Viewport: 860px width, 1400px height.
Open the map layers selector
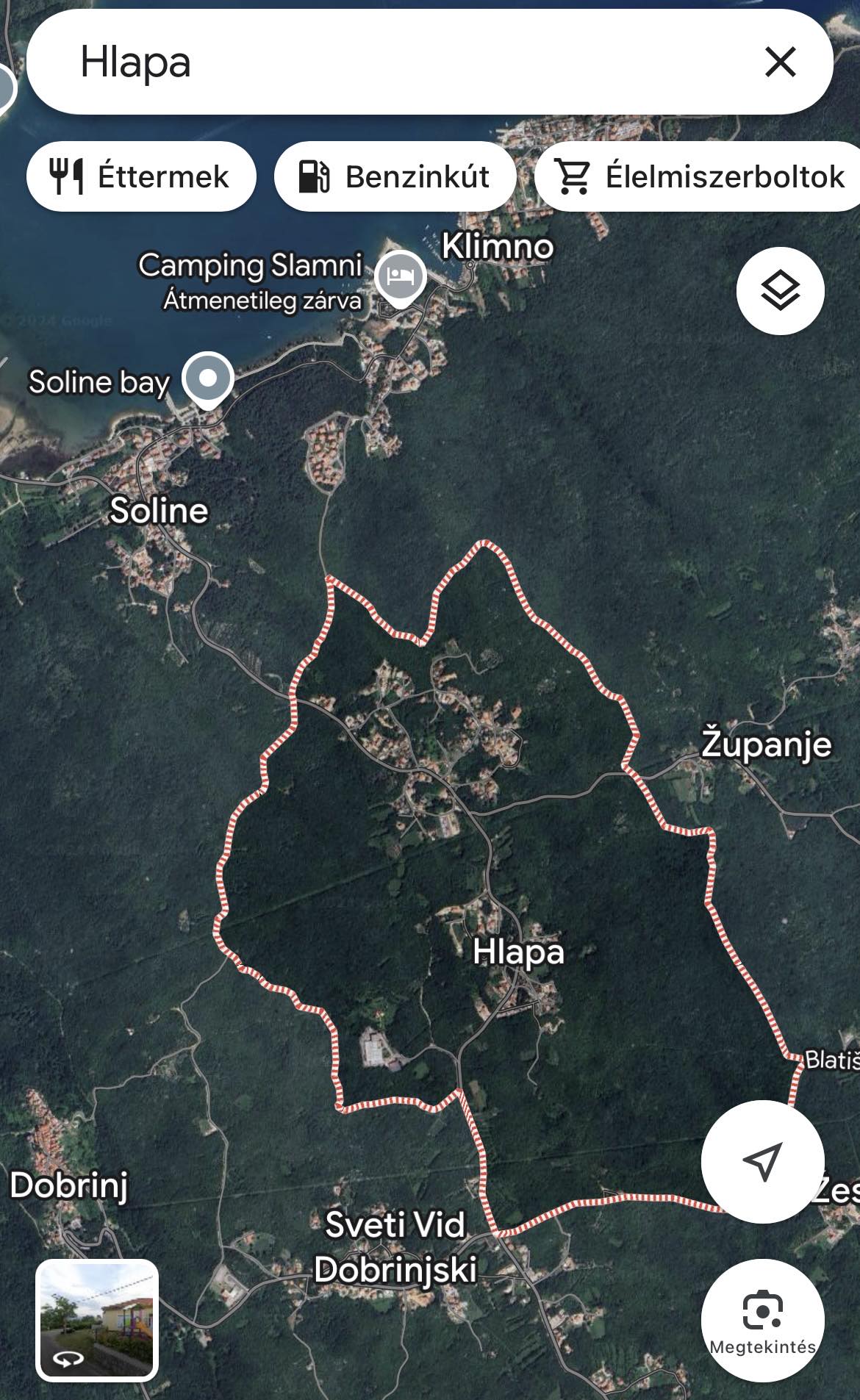coord(780,291)
